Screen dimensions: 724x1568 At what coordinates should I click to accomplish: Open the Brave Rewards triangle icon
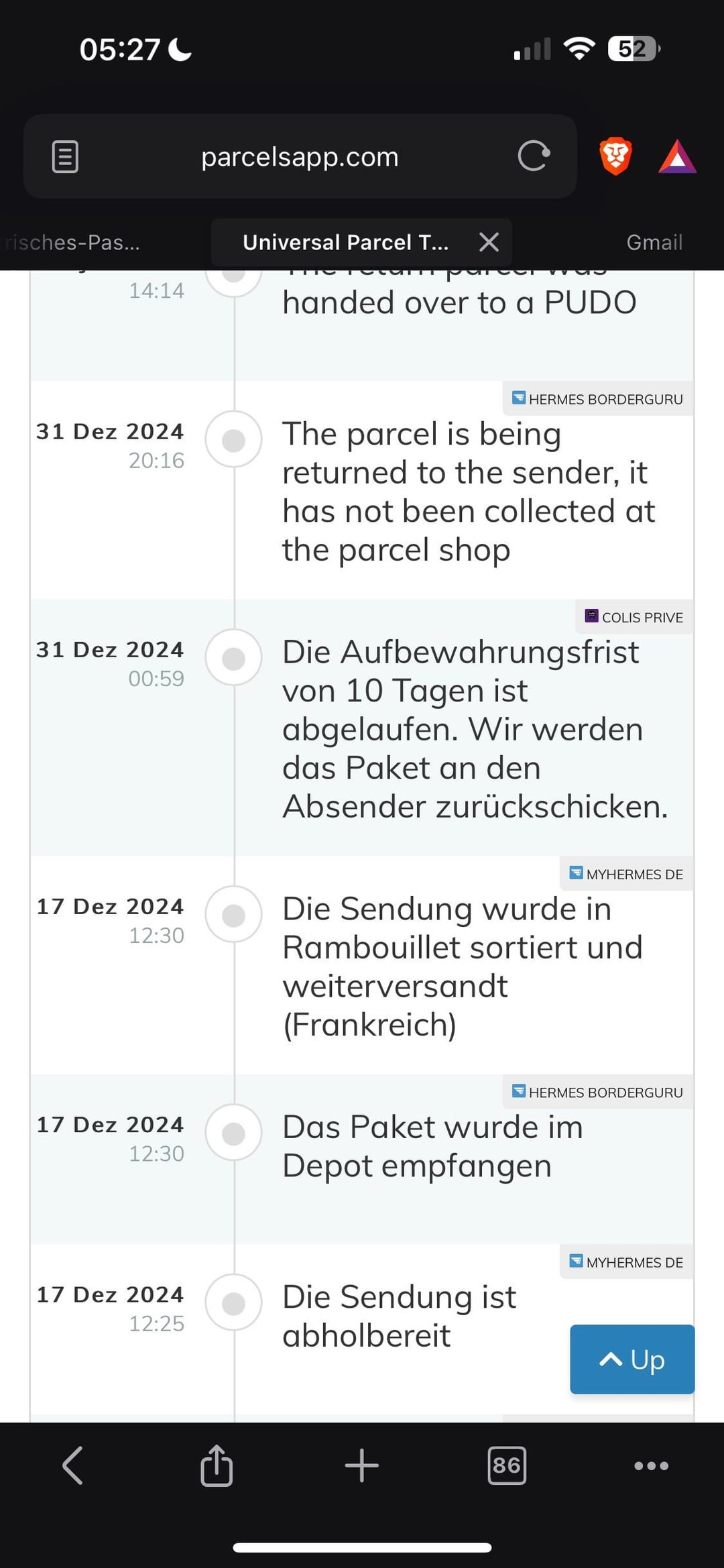[677, 157]
